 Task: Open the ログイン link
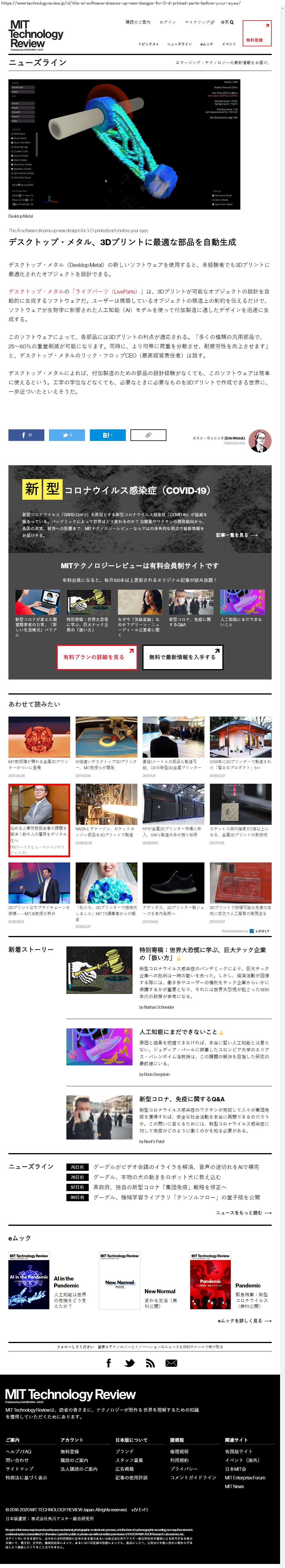click(x=168, y=23)
